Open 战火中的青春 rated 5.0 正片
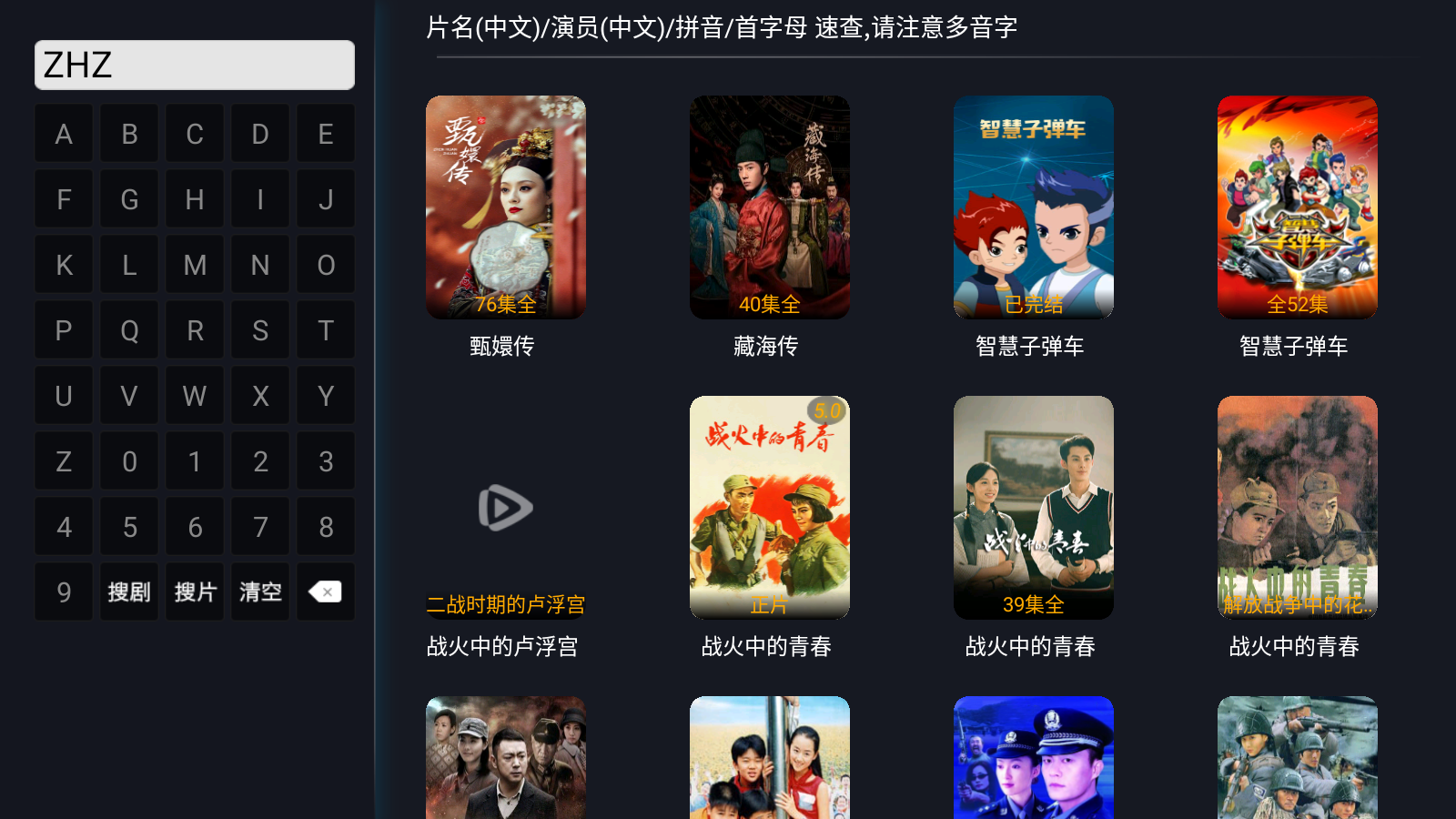 coord(769,508)
